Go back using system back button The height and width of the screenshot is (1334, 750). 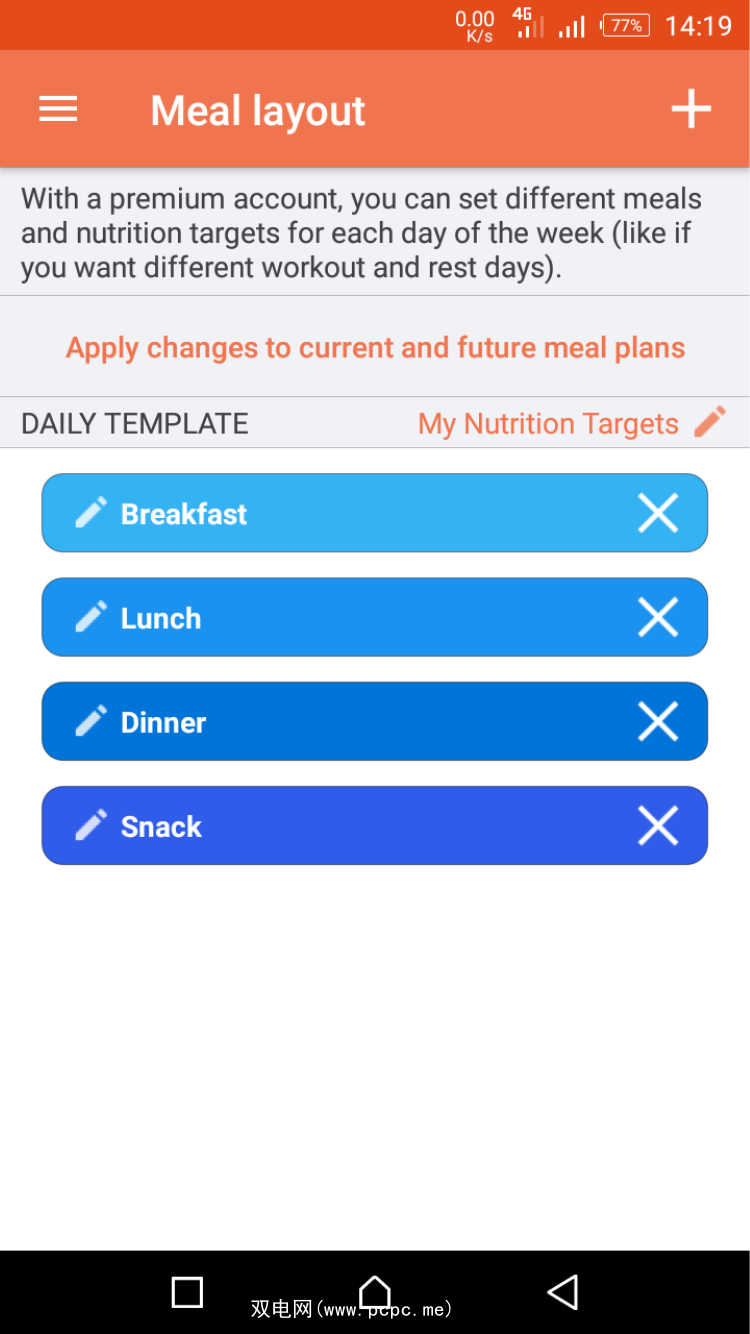tap(563, 1292)
